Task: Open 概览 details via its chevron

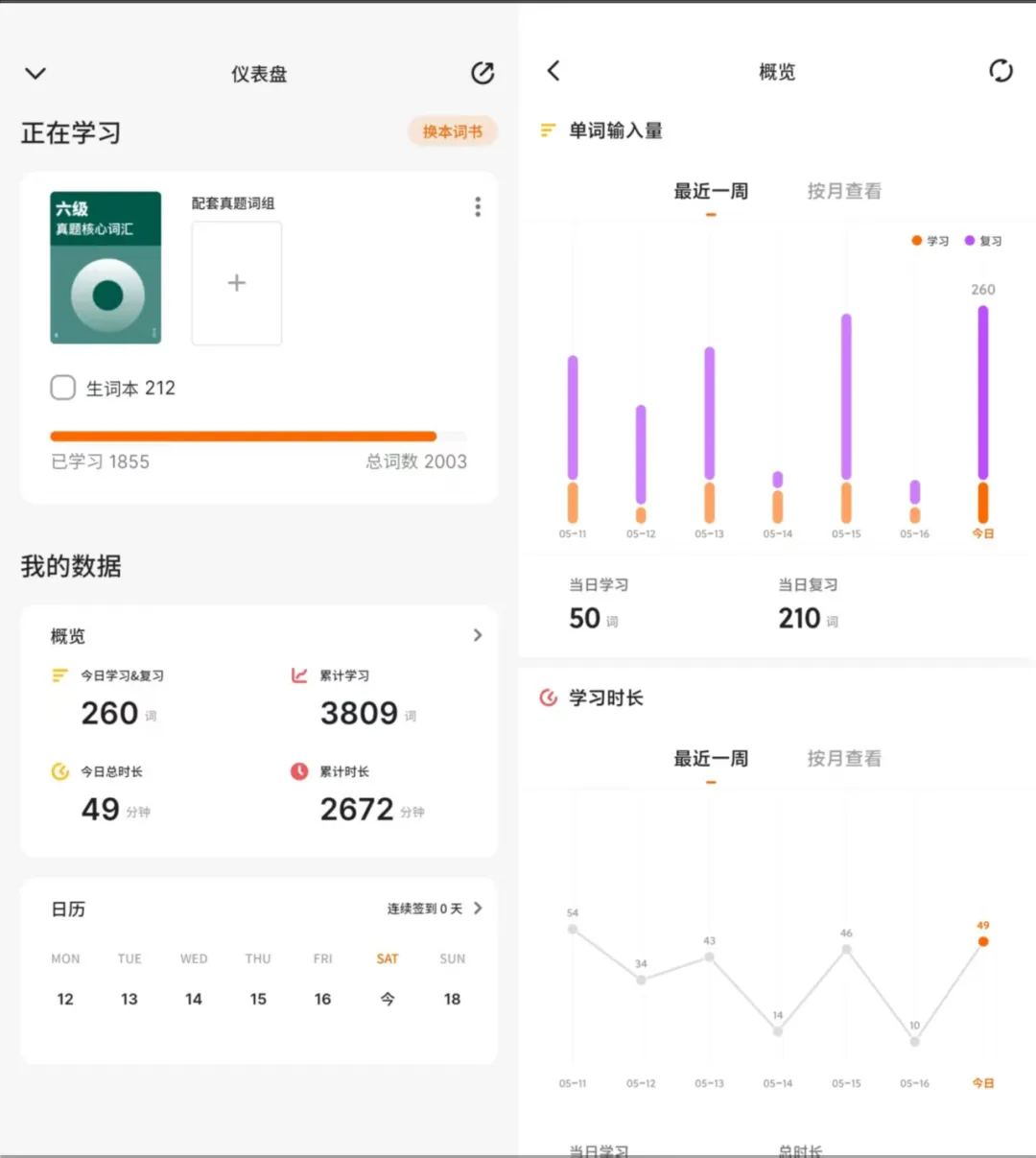Action: (x=478, y=635)
